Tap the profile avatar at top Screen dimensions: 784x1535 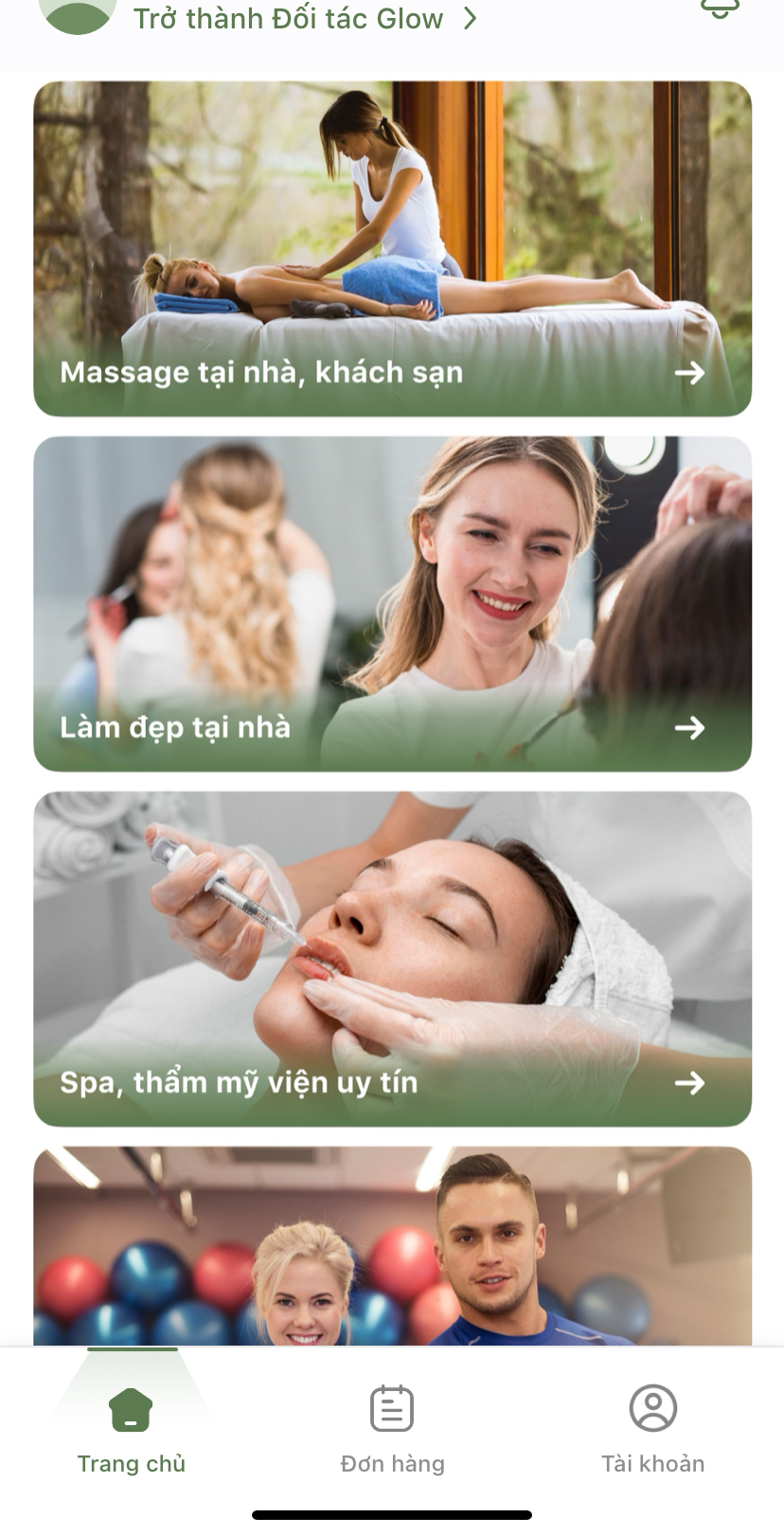78,14
